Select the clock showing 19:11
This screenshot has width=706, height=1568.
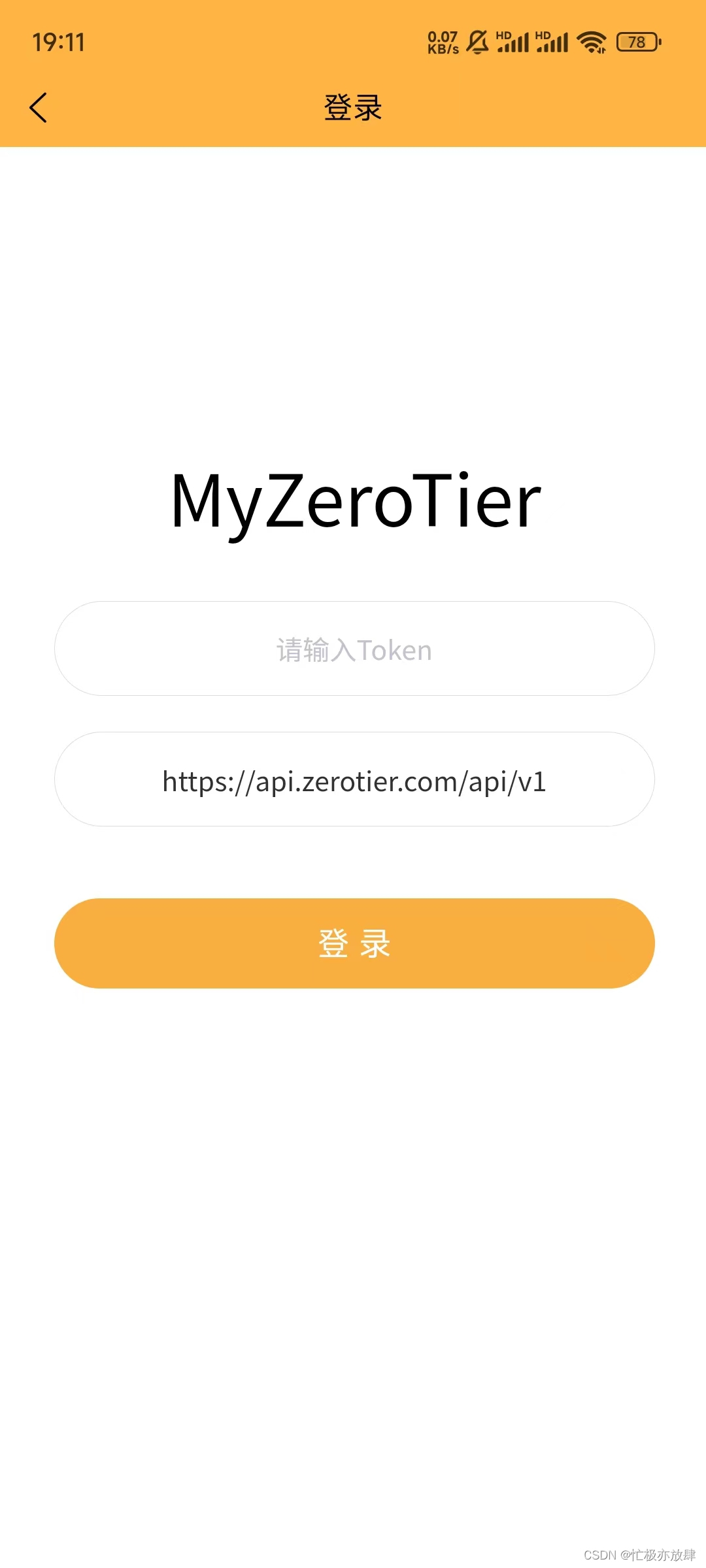tap(59, 42)
